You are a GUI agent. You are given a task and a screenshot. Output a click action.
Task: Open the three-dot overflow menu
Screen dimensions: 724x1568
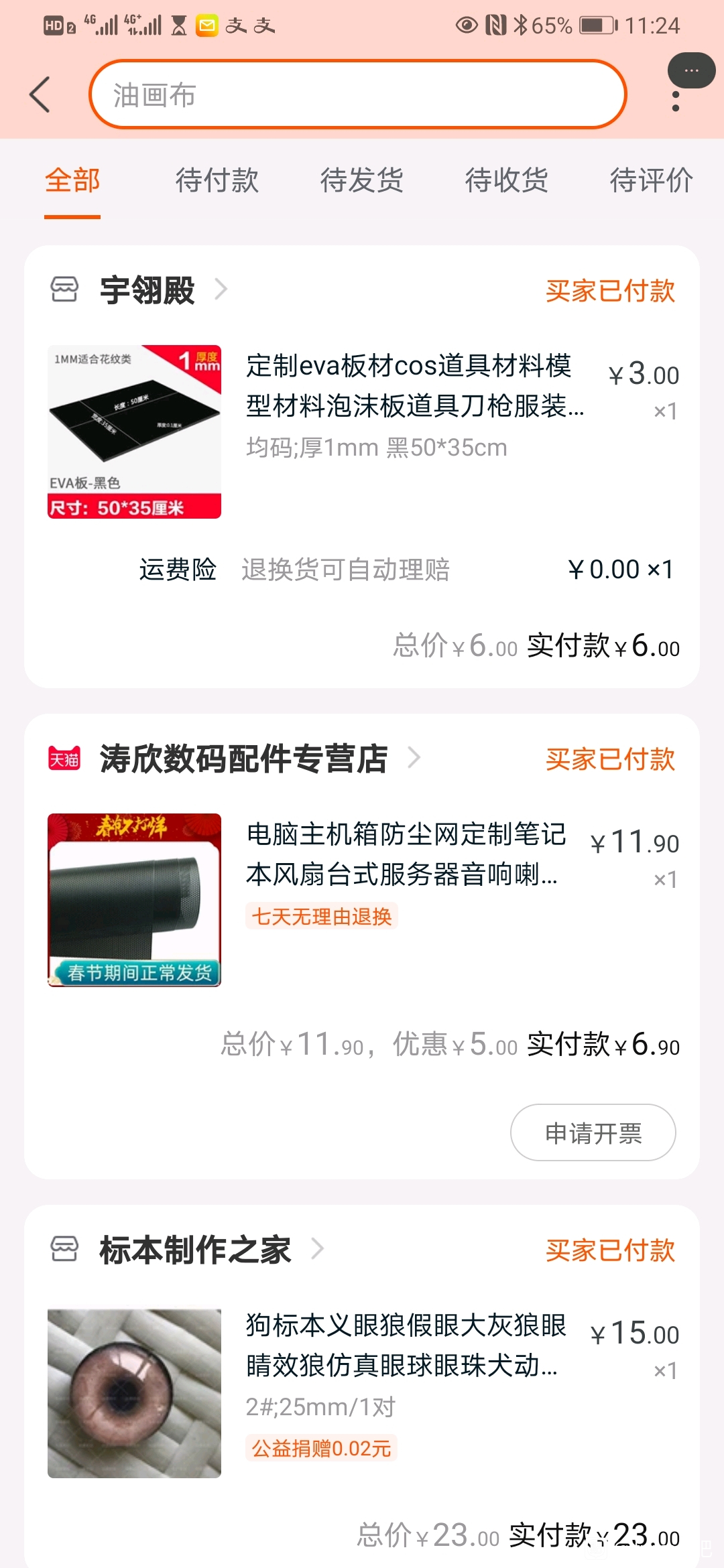[x=676, y=102]
